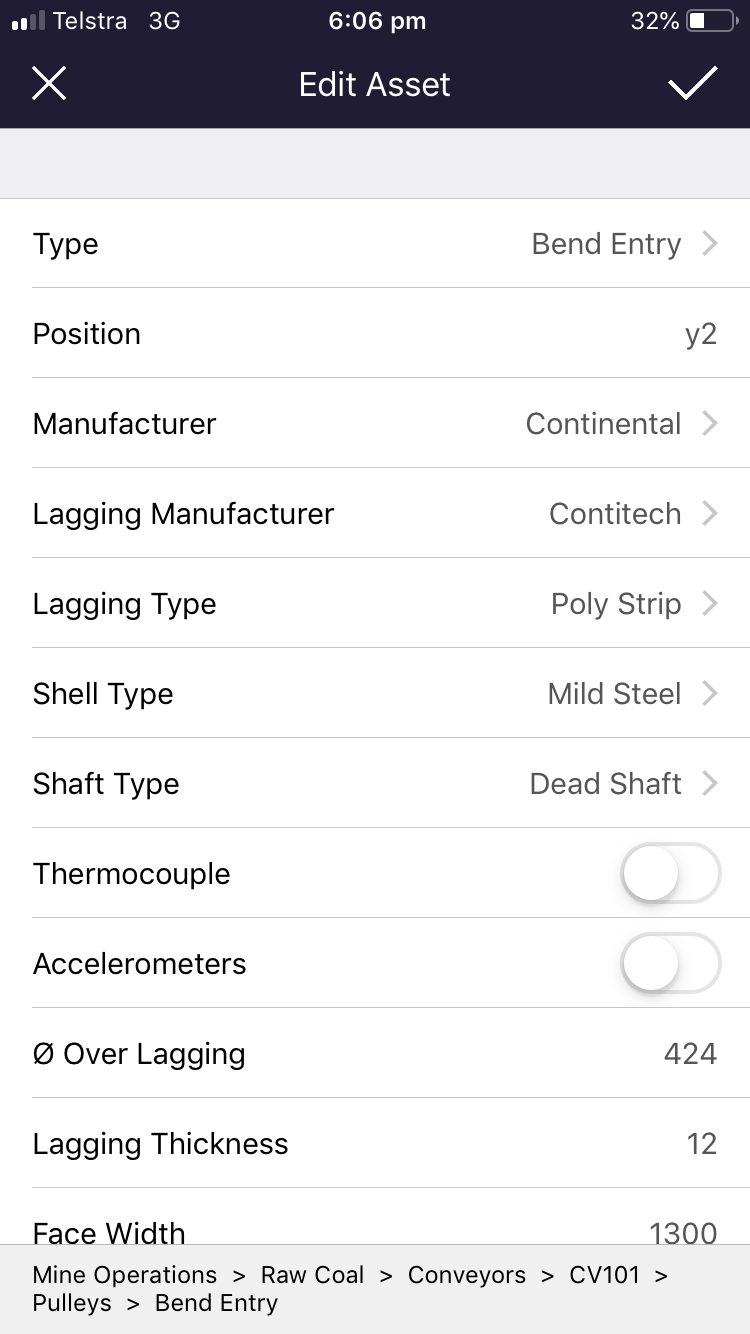Enable the Thermocouple switch
The image size is (750, 1334).
click(670, 873)
